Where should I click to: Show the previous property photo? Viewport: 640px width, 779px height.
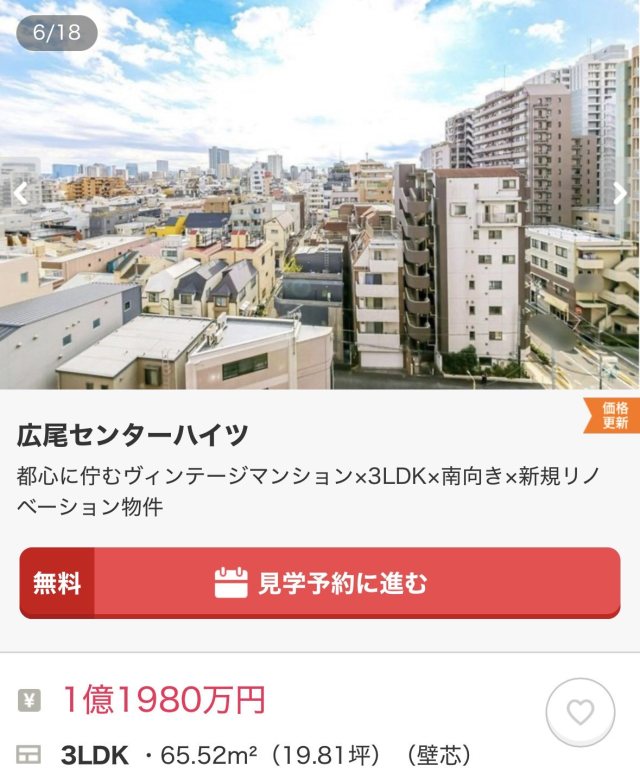click(x=20, y=194)
